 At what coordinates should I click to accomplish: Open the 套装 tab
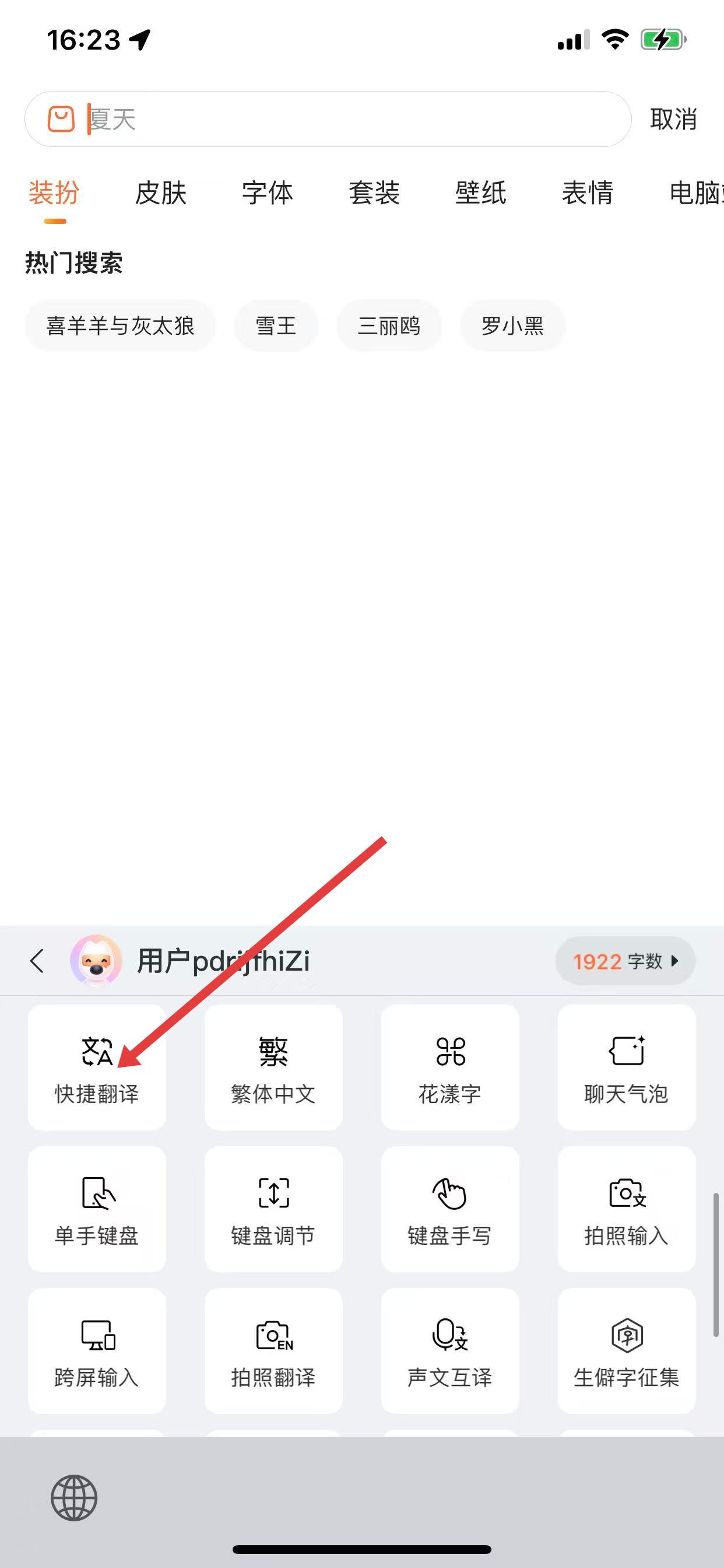[374, 193]
